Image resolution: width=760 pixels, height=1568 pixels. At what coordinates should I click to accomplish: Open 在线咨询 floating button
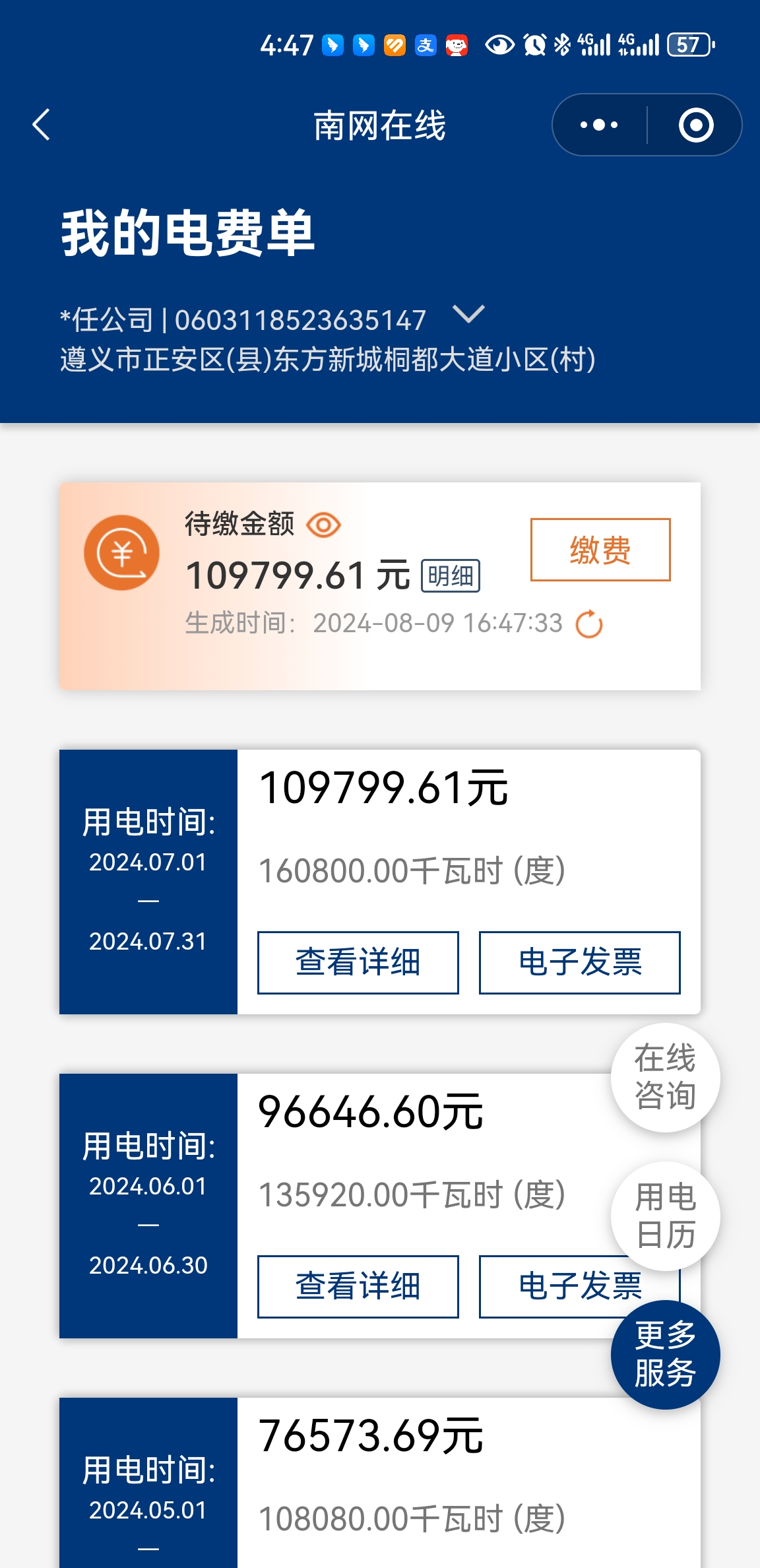point(665,1078)
